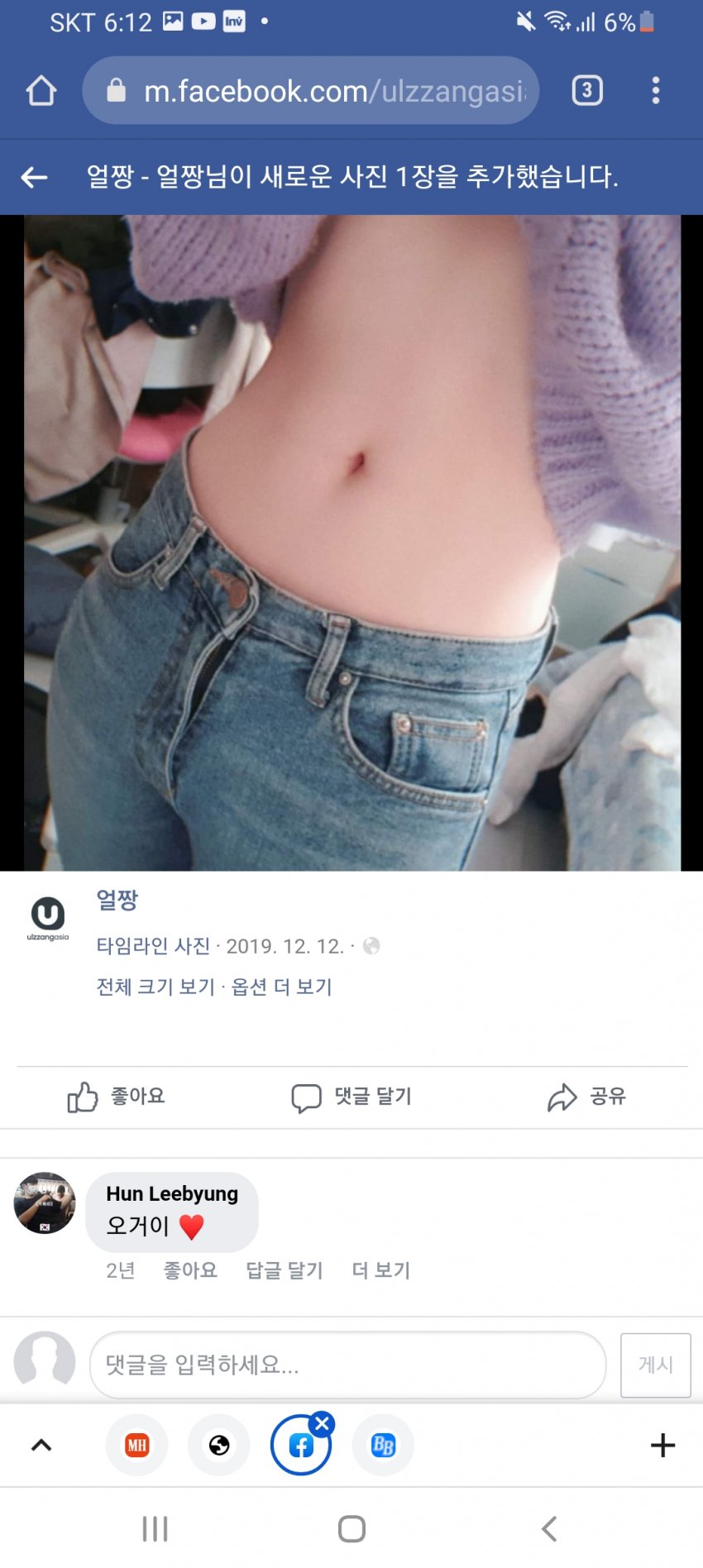Tap 댓글 달기 to comment on the photo

[x=351, y=1097]
